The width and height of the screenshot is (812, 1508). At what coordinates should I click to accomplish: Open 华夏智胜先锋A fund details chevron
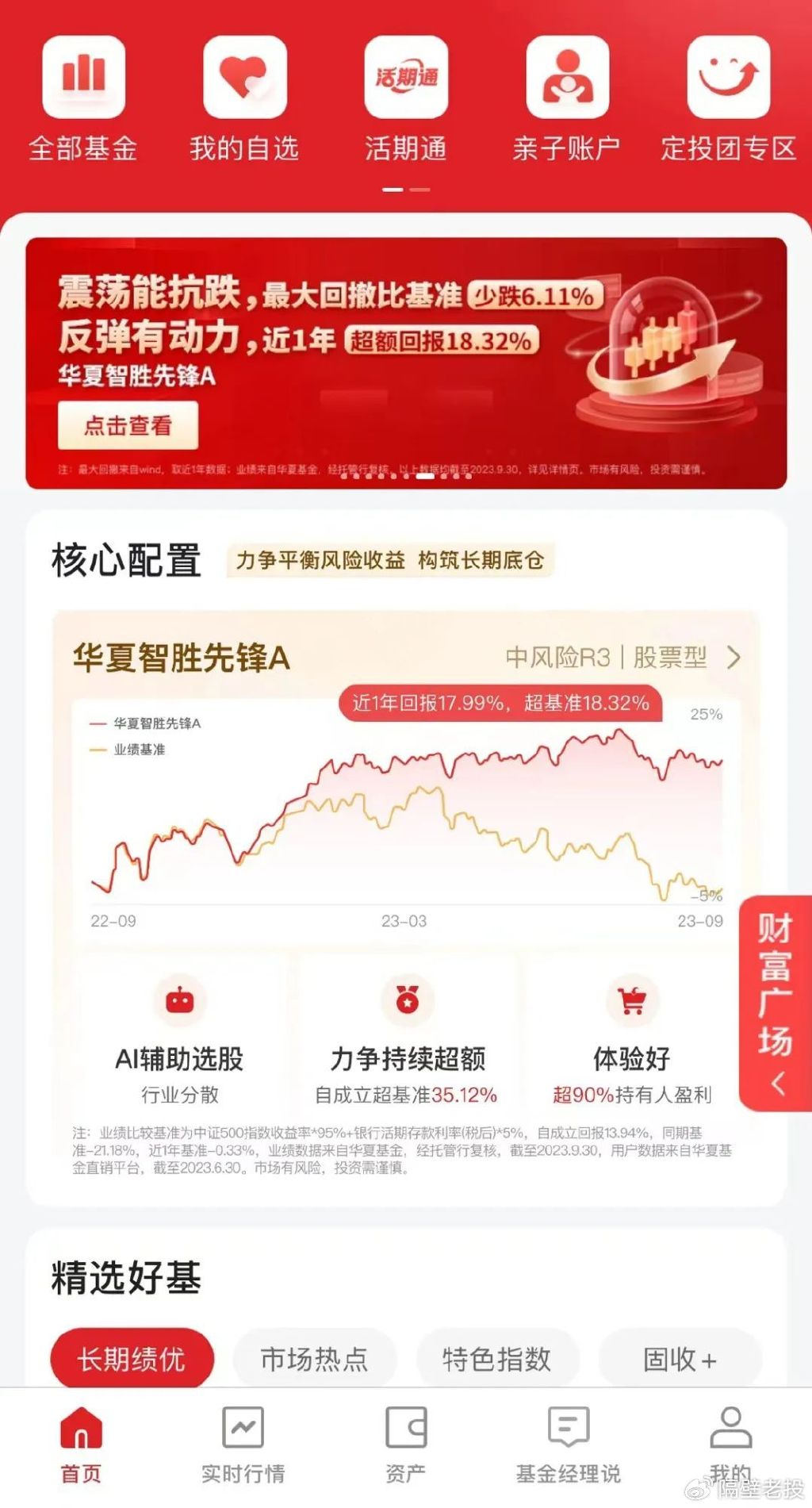[733, 658]
